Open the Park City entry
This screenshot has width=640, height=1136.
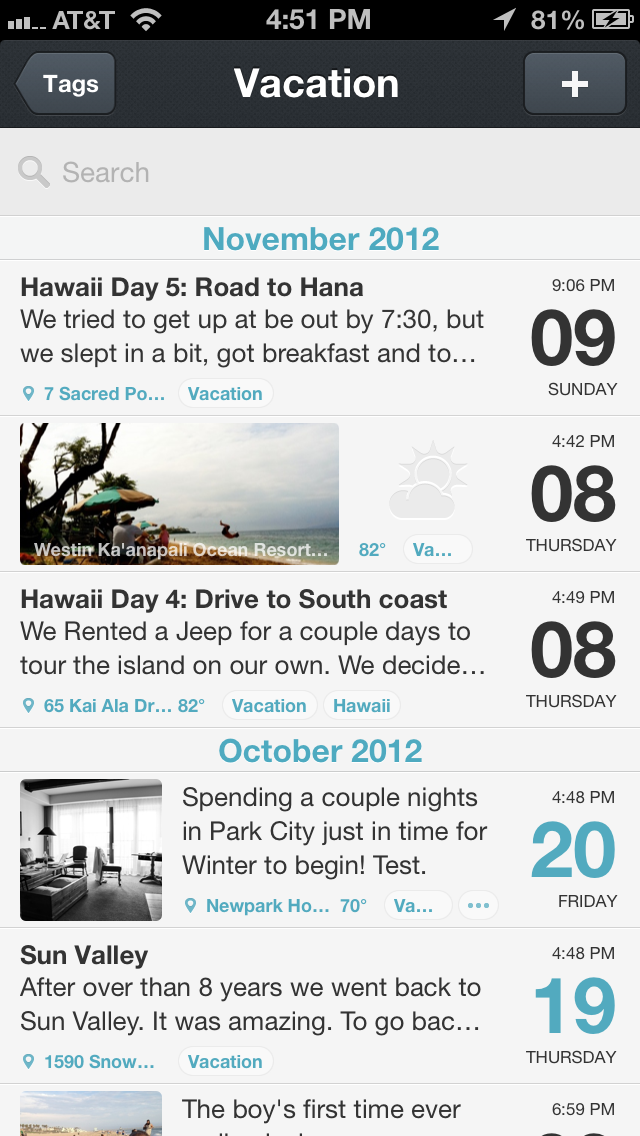[x=334, y=830]
